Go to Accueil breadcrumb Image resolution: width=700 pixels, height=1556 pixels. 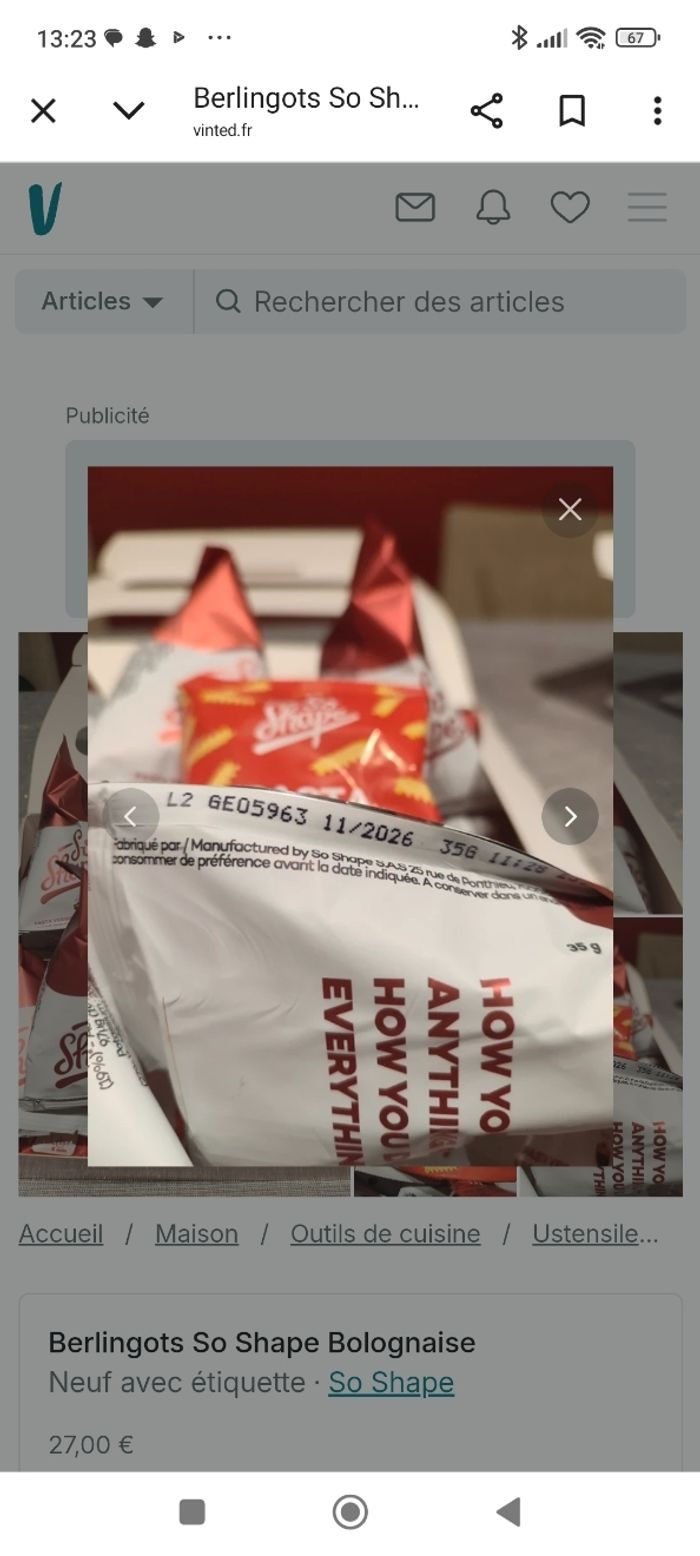coord(61,1234)
